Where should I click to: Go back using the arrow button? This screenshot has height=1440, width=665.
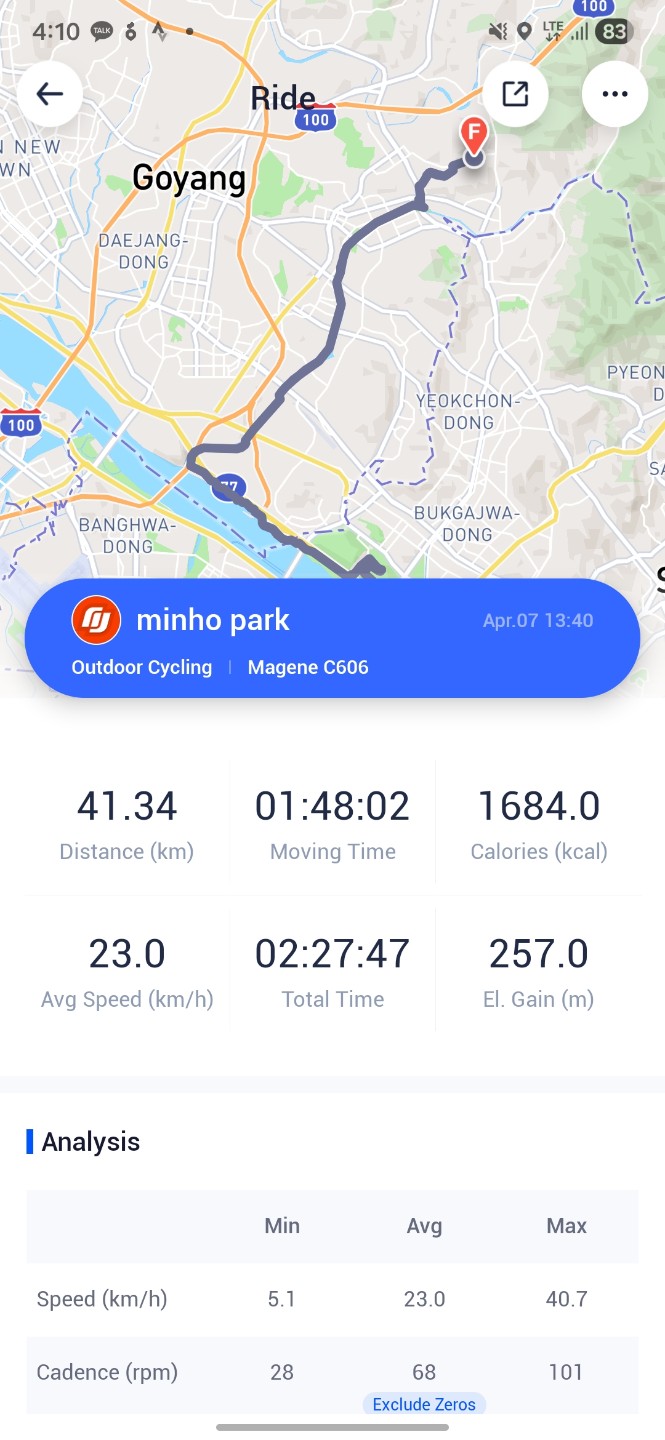(x=49, y=94)
